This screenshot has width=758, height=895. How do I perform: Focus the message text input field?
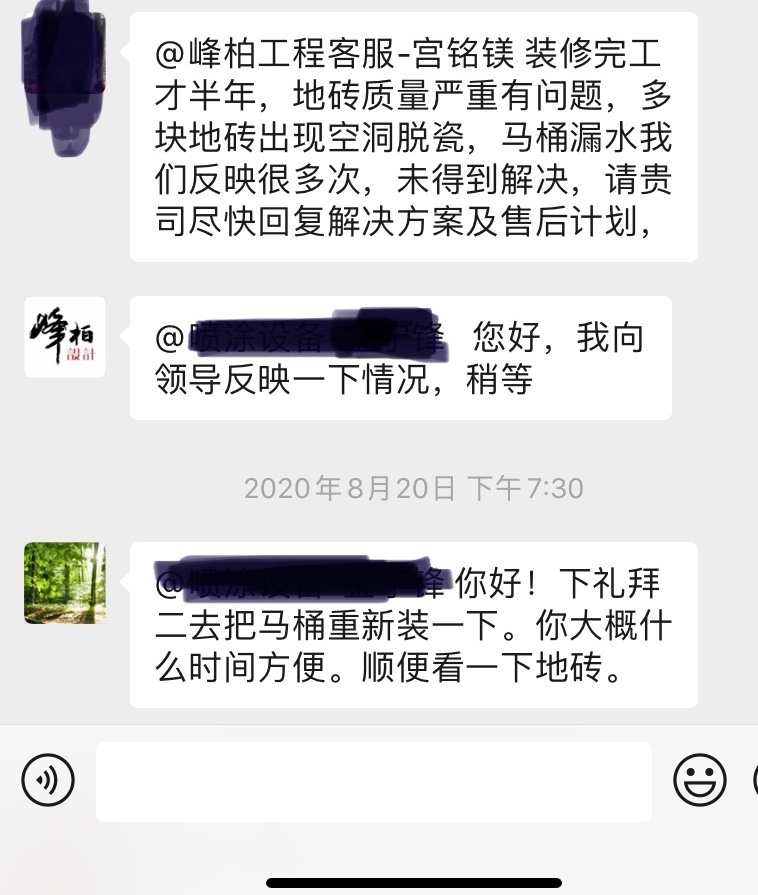(373, 781)
